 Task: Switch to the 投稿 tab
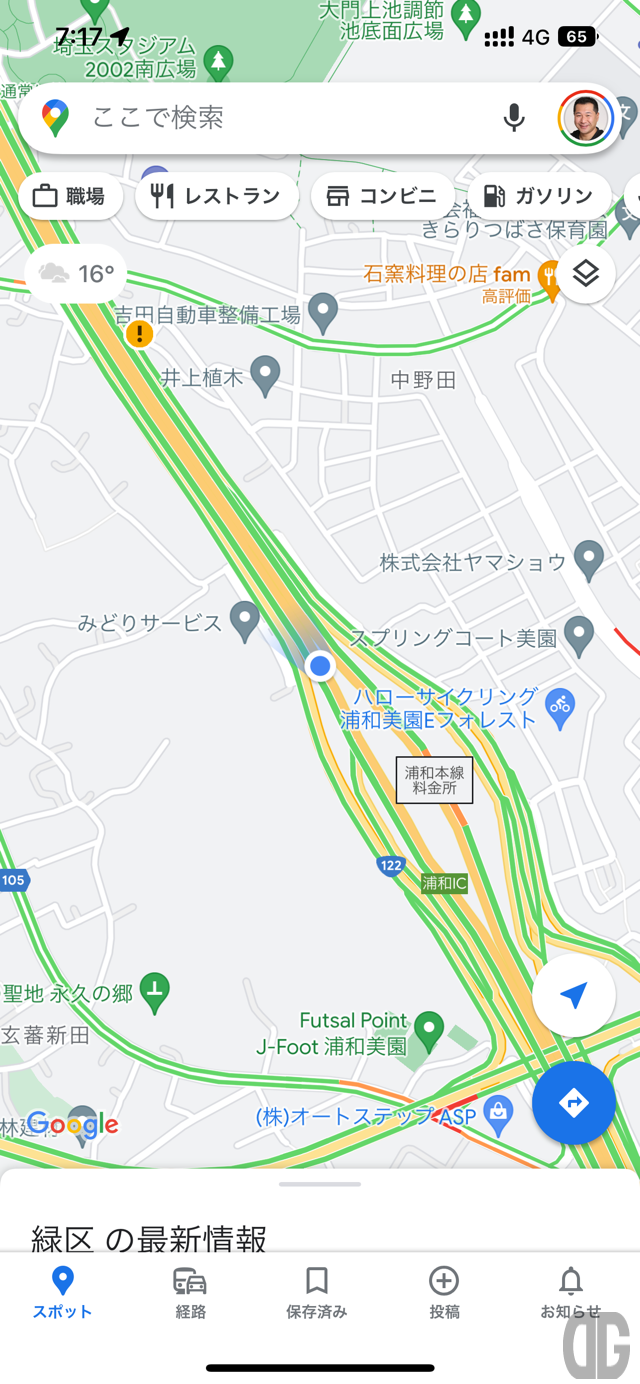444,1292
